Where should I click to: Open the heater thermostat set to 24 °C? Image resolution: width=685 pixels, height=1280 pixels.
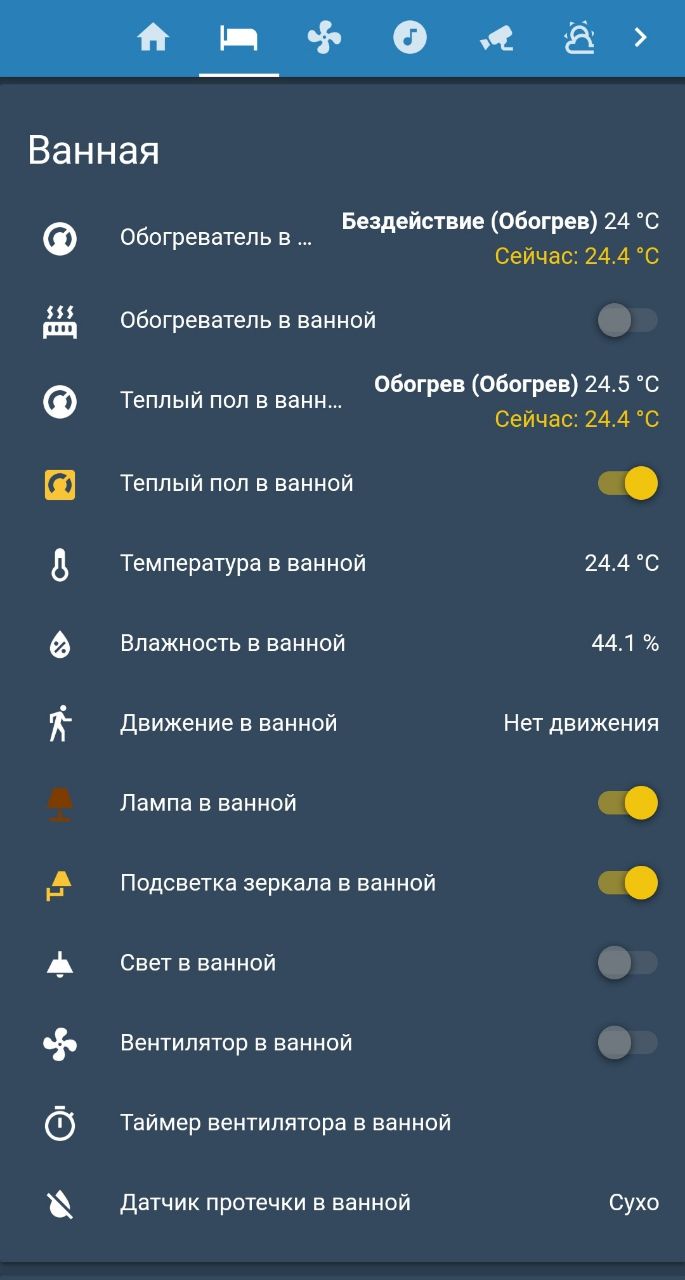tap(216, 238)
